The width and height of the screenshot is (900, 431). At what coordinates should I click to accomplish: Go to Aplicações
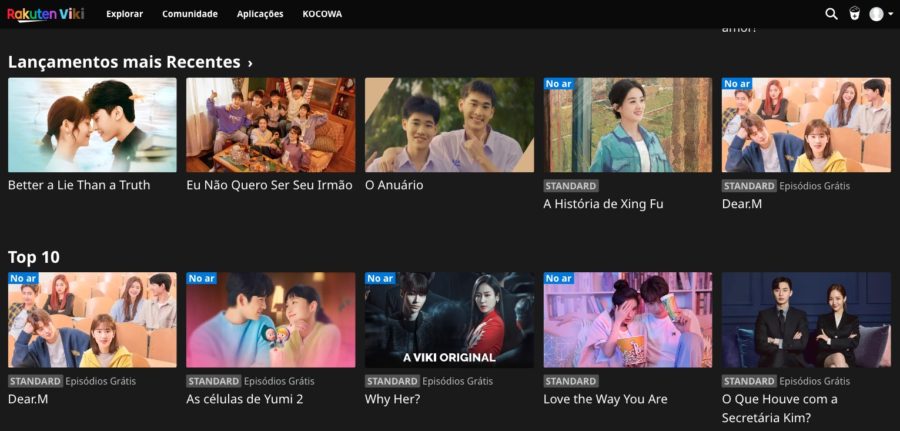point(260,14)
